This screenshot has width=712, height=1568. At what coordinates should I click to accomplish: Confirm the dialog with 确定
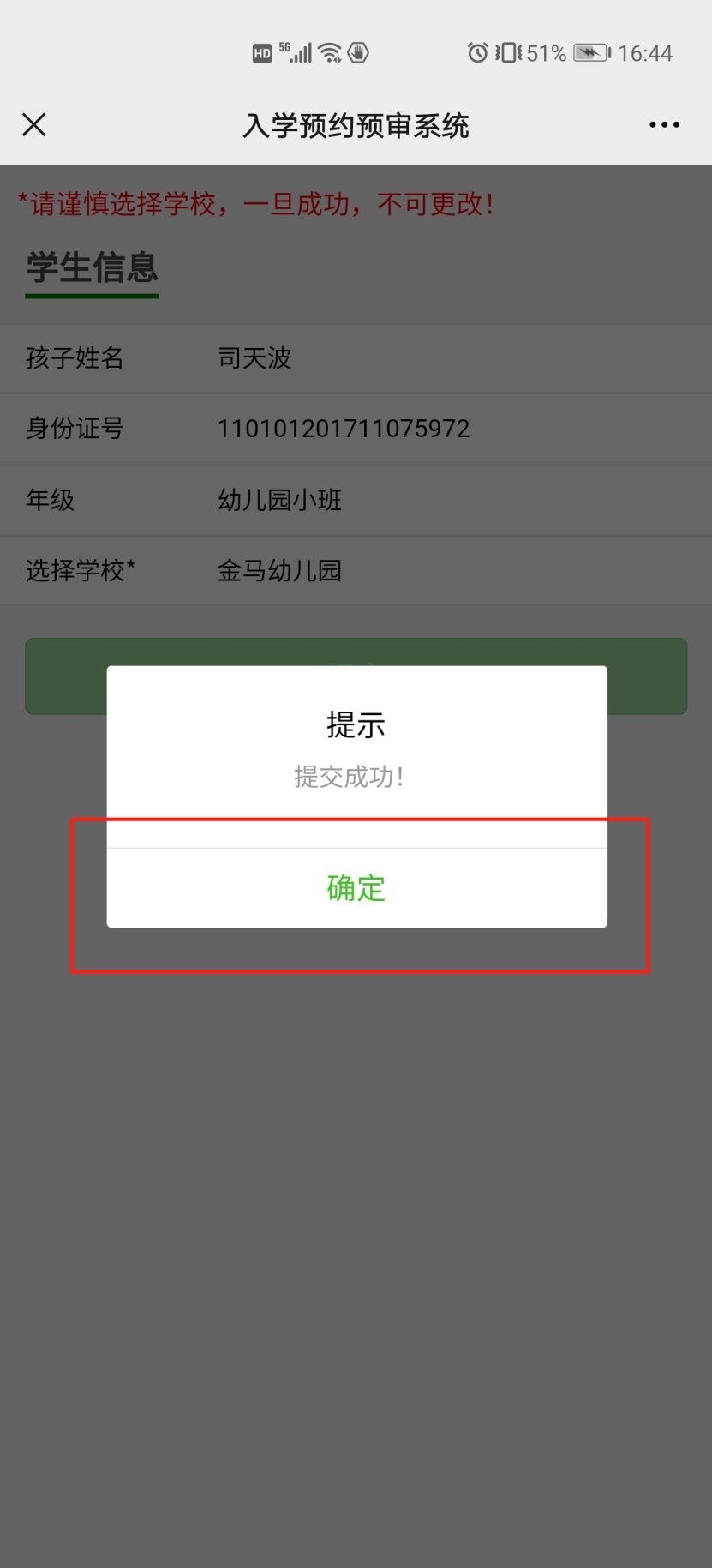click(356, 888)
